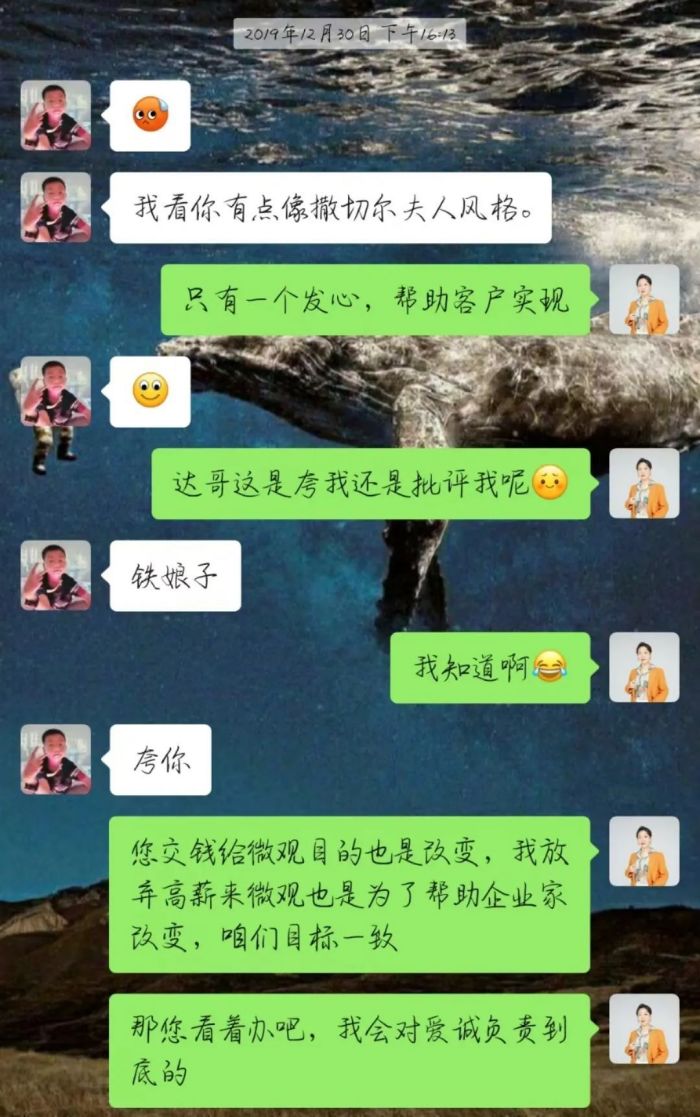Tap own avatar beside 我知道啊 message
700x1117 pixels.
644,667
